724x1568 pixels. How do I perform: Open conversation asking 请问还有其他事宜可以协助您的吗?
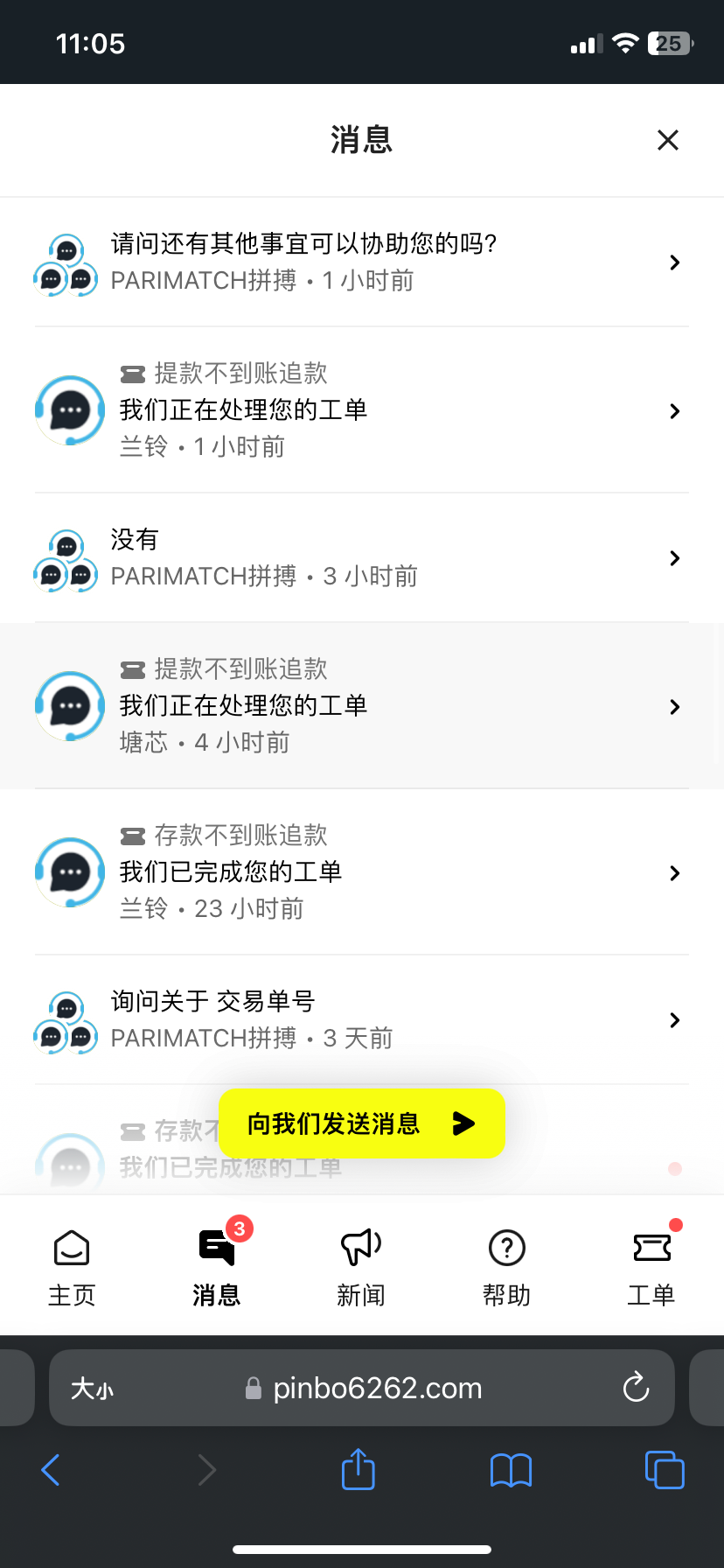point(362,262)
